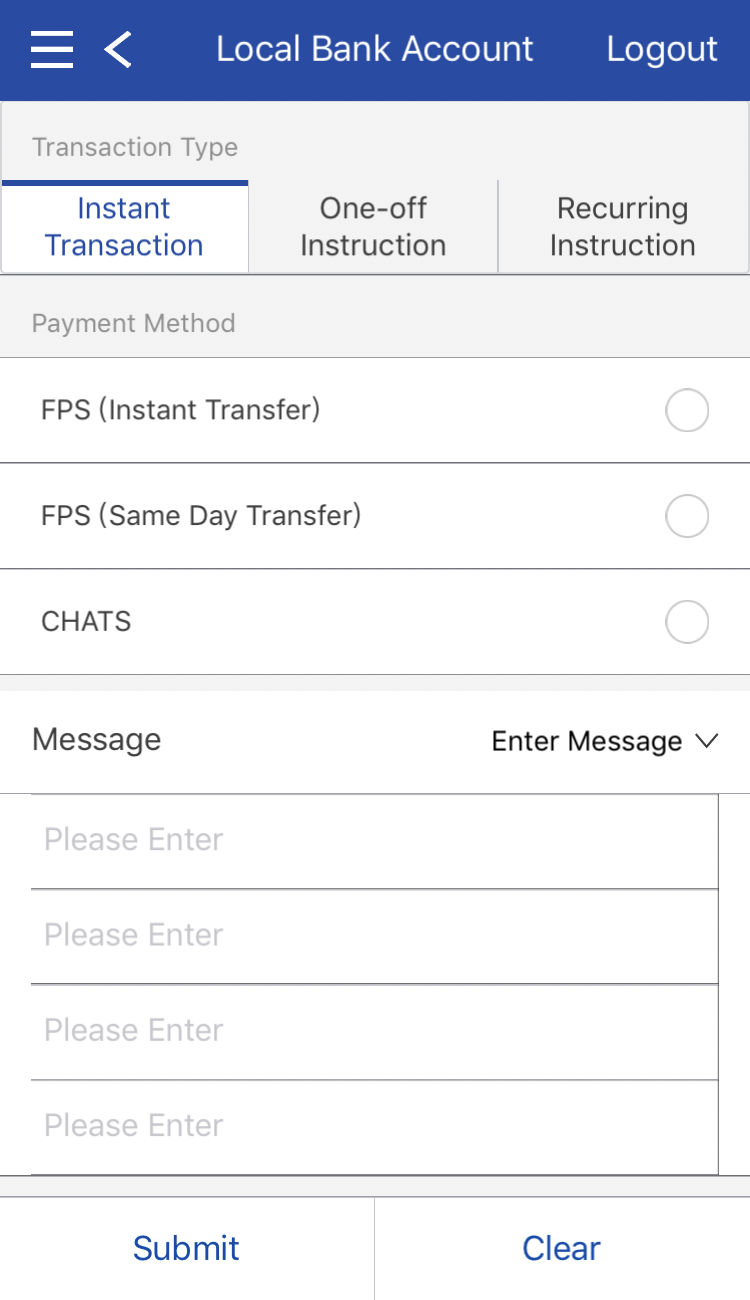
Task: Tap the second Please Enter message field
Action: (374, 935)
